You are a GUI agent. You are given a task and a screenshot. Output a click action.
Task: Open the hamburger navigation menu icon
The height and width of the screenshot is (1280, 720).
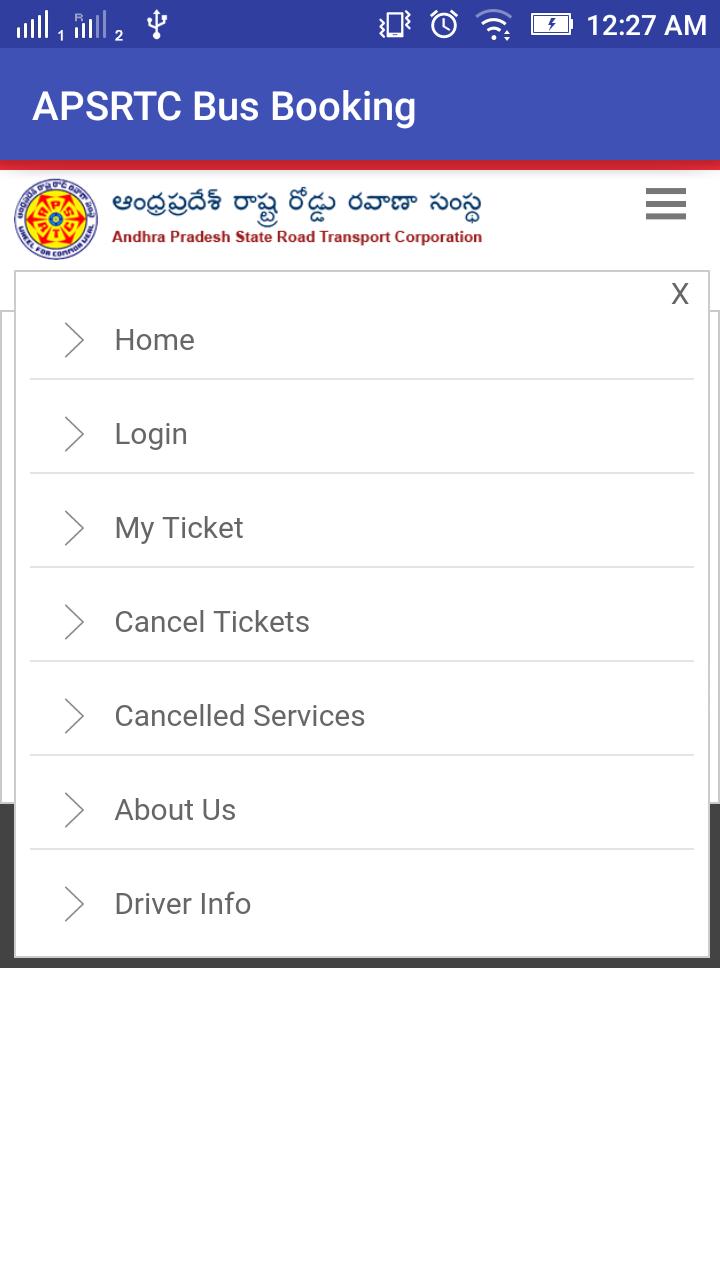coord(665,204)
